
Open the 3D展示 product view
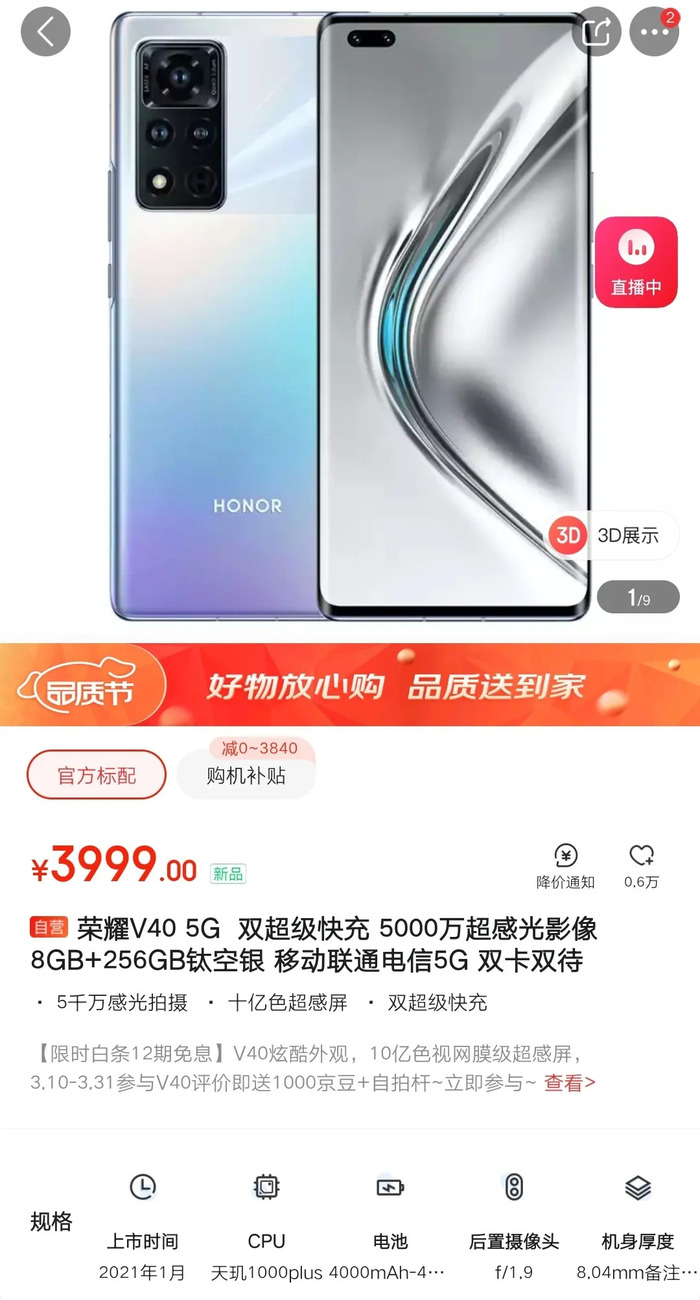[x=613, y=535]
